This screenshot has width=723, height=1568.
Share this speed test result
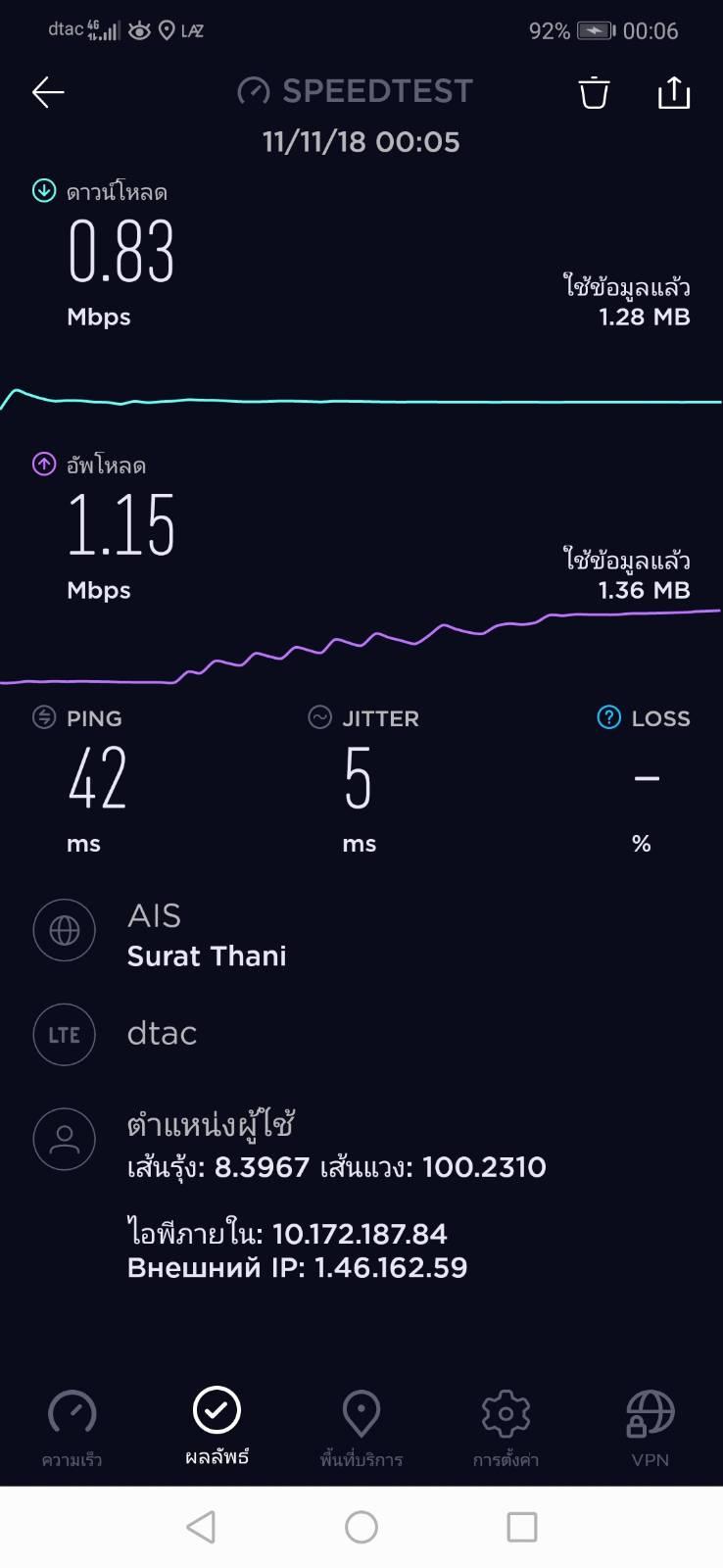674,92
